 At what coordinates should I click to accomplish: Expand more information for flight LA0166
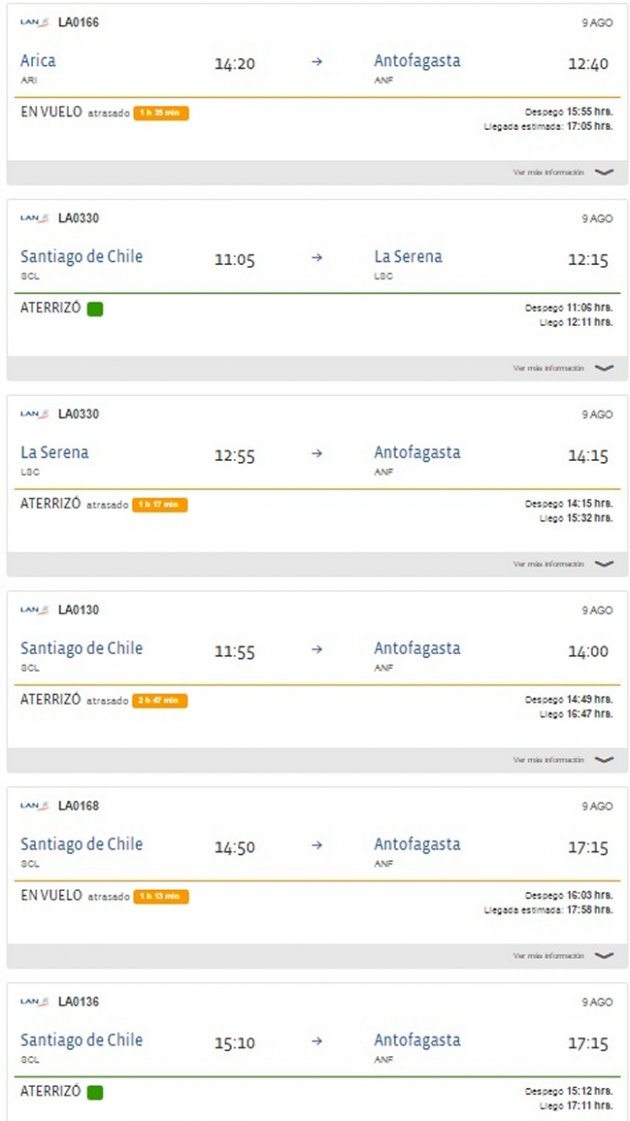(562, 172)
